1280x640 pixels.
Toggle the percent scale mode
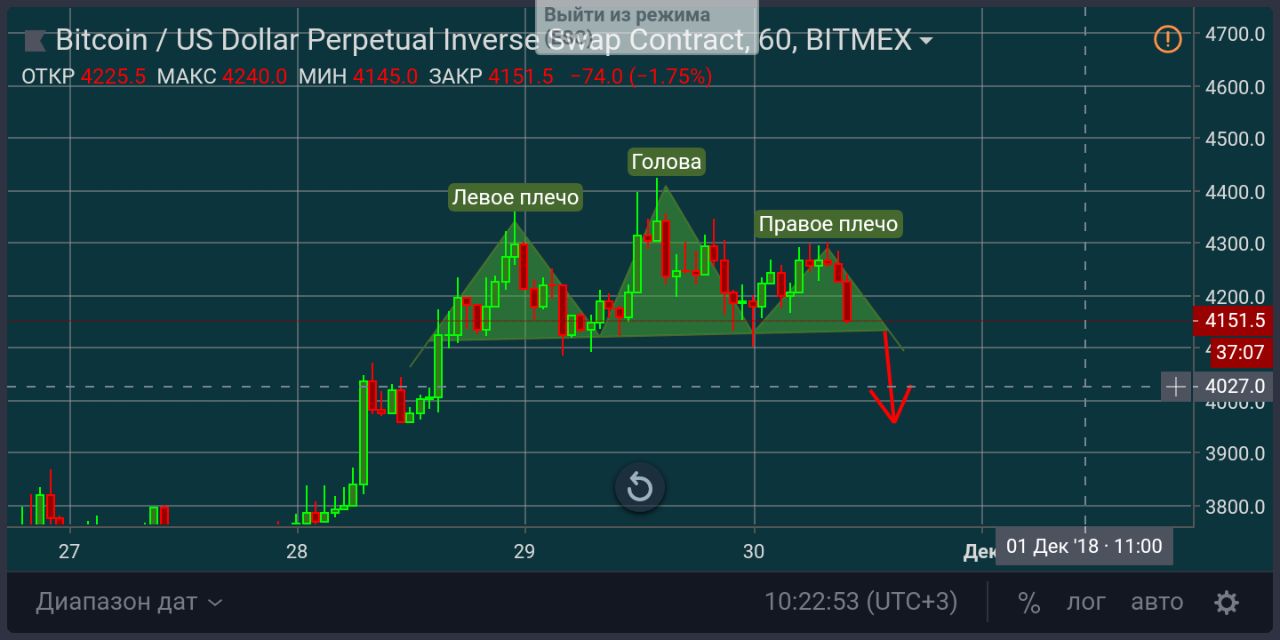[1028, 602]
